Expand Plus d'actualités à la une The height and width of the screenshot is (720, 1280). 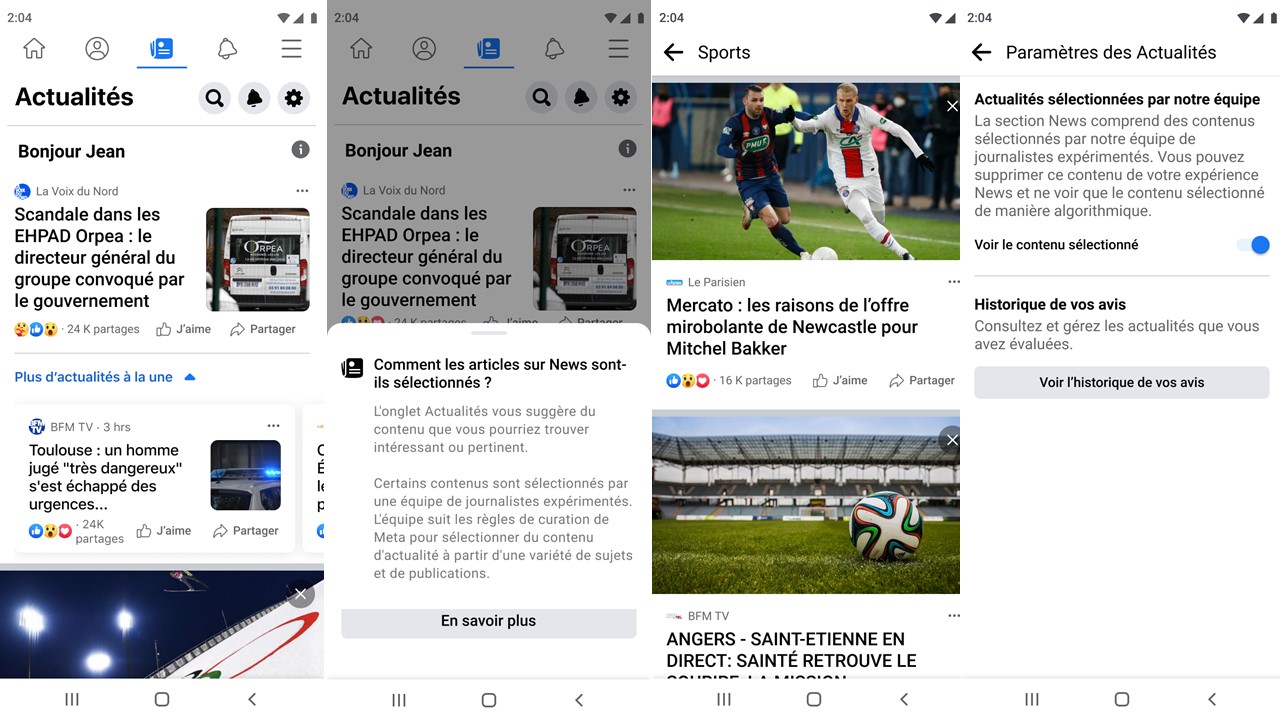(105, 377)
